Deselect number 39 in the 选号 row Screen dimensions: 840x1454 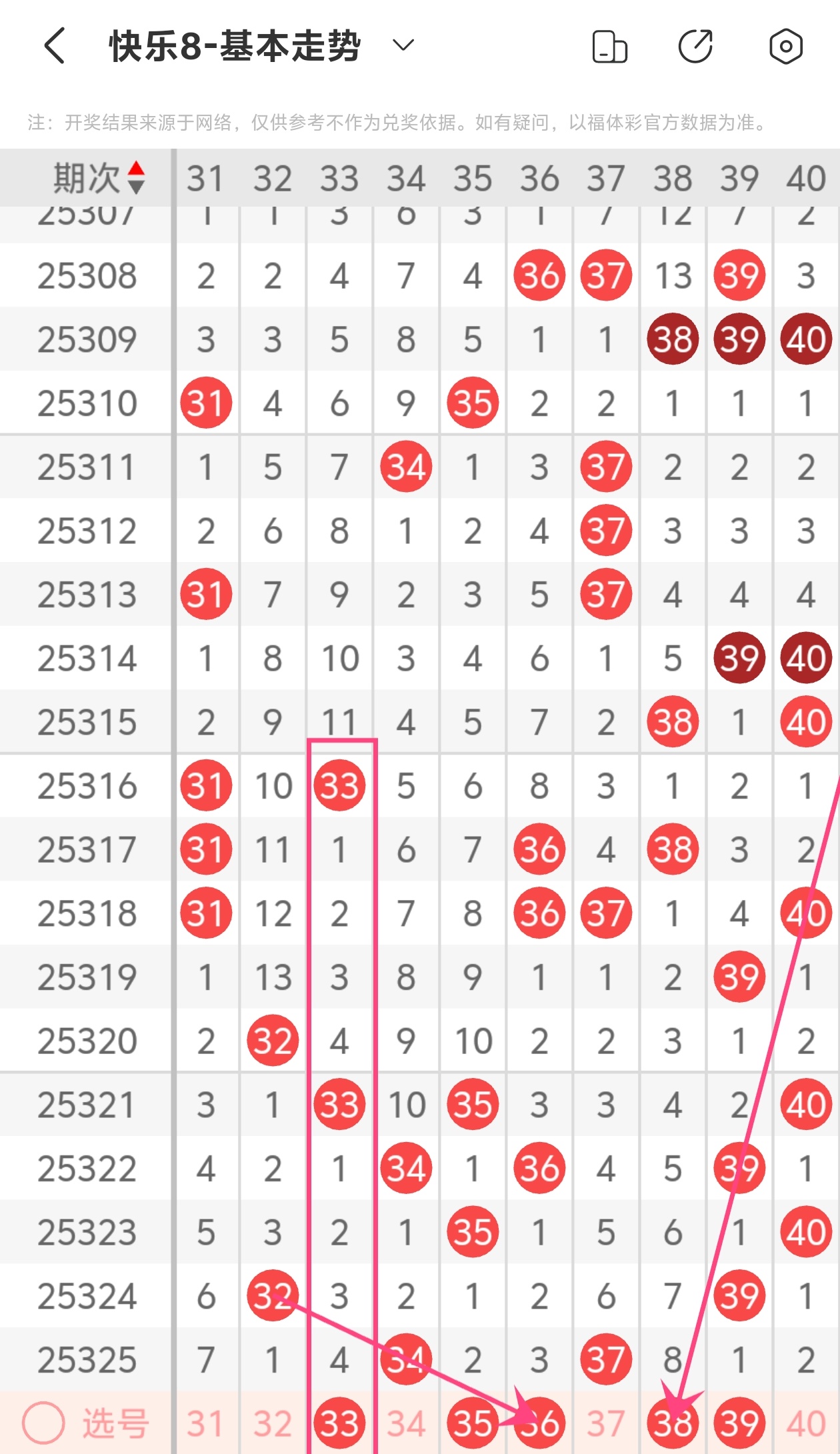coord(739,1424)
